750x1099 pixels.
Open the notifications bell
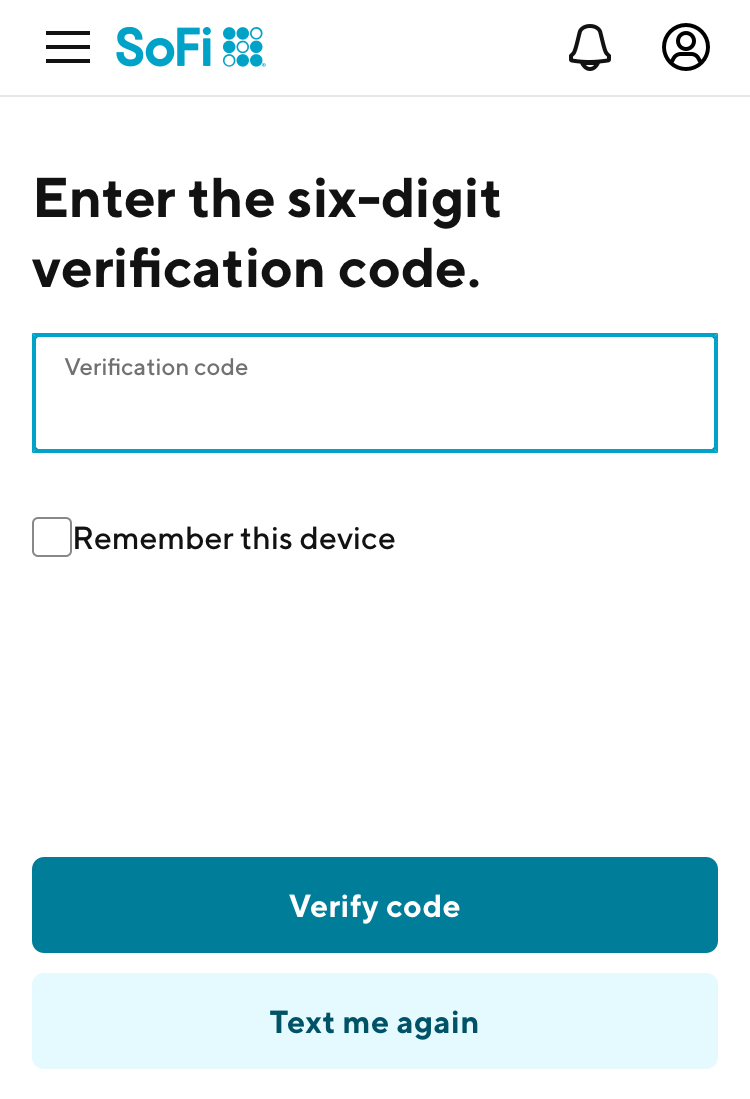tap(590, 47)
